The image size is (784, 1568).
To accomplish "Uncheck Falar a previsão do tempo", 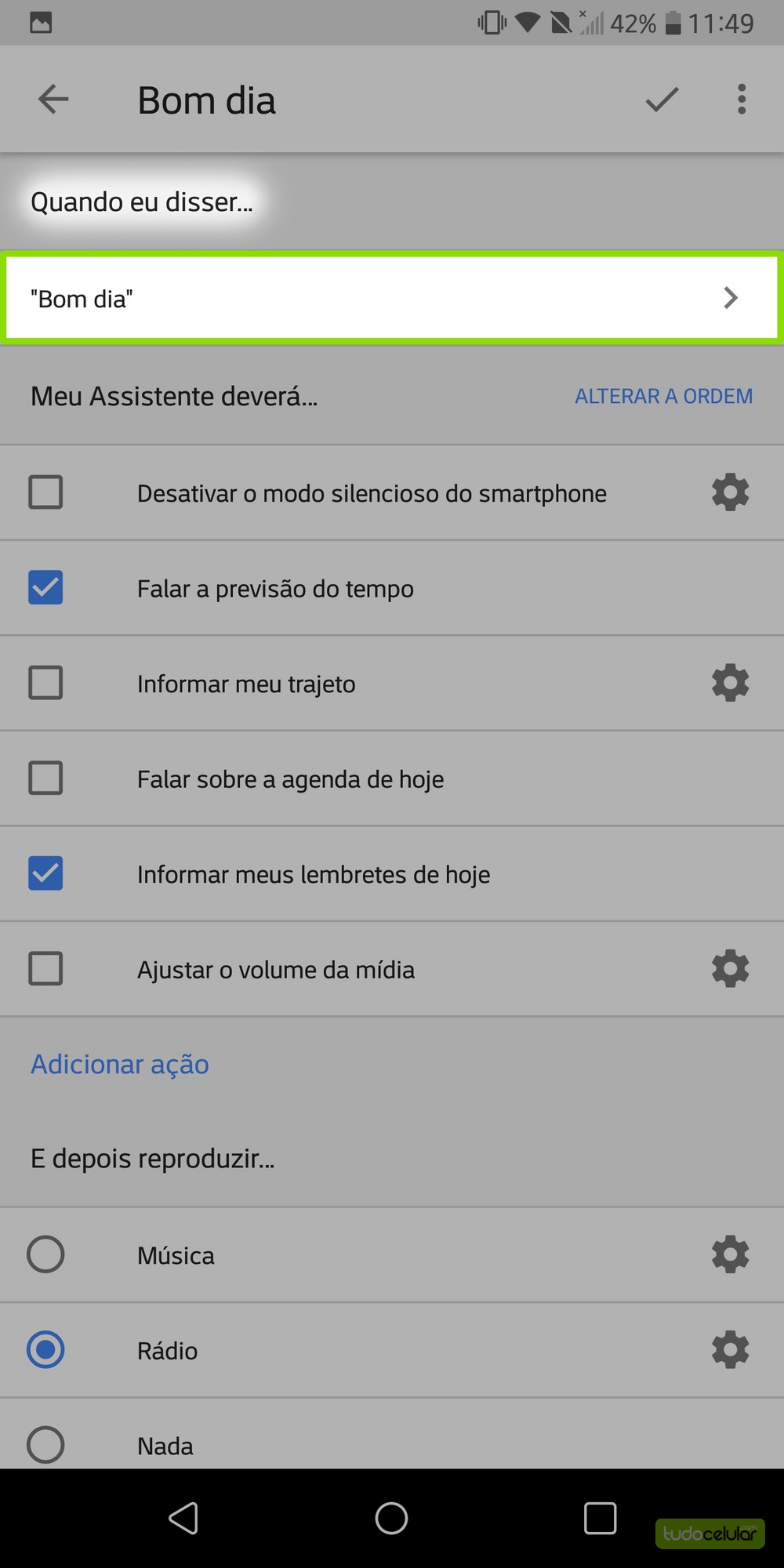I will [x=45, y=588].
